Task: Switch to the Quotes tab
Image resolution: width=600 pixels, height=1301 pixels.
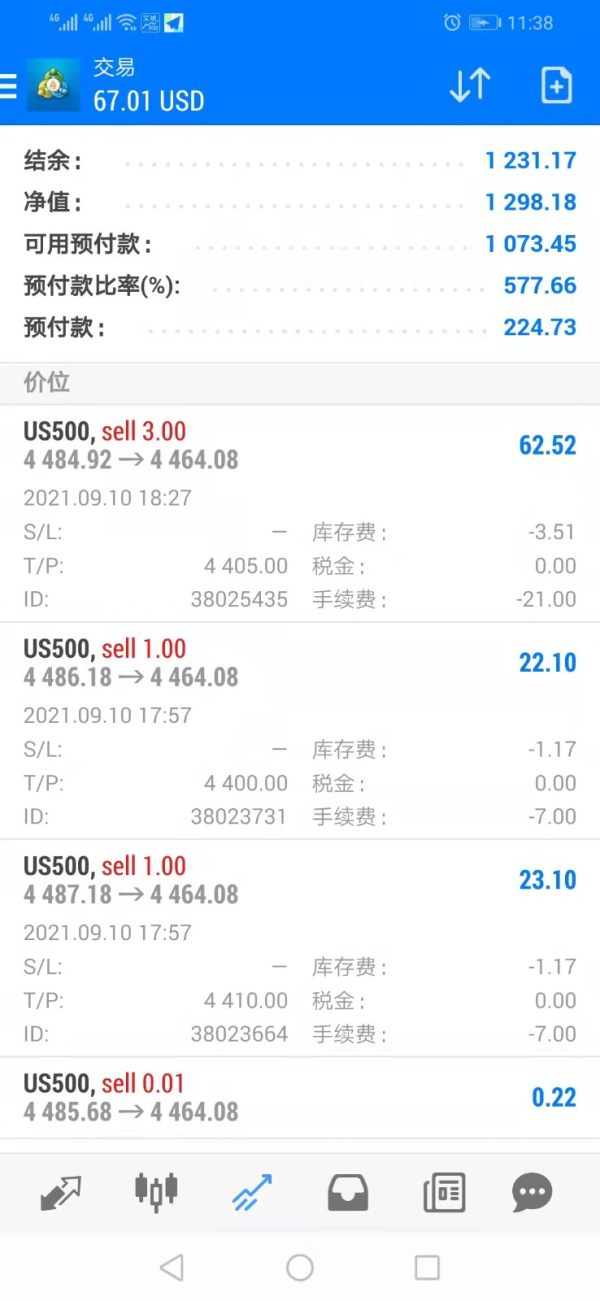Action: (x=61, y=1192)
